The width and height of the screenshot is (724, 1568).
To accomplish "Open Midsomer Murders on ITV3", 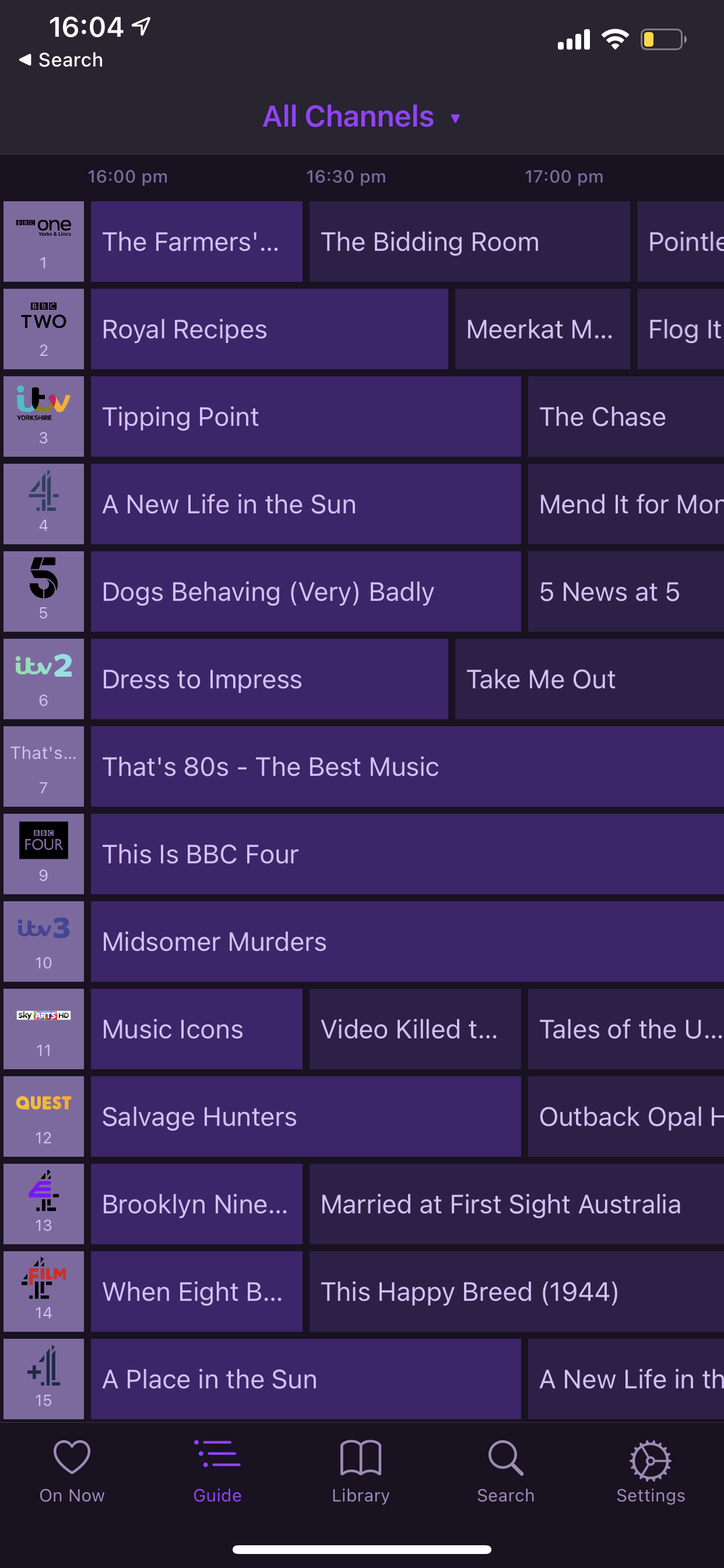I will [x=406, y=942].
